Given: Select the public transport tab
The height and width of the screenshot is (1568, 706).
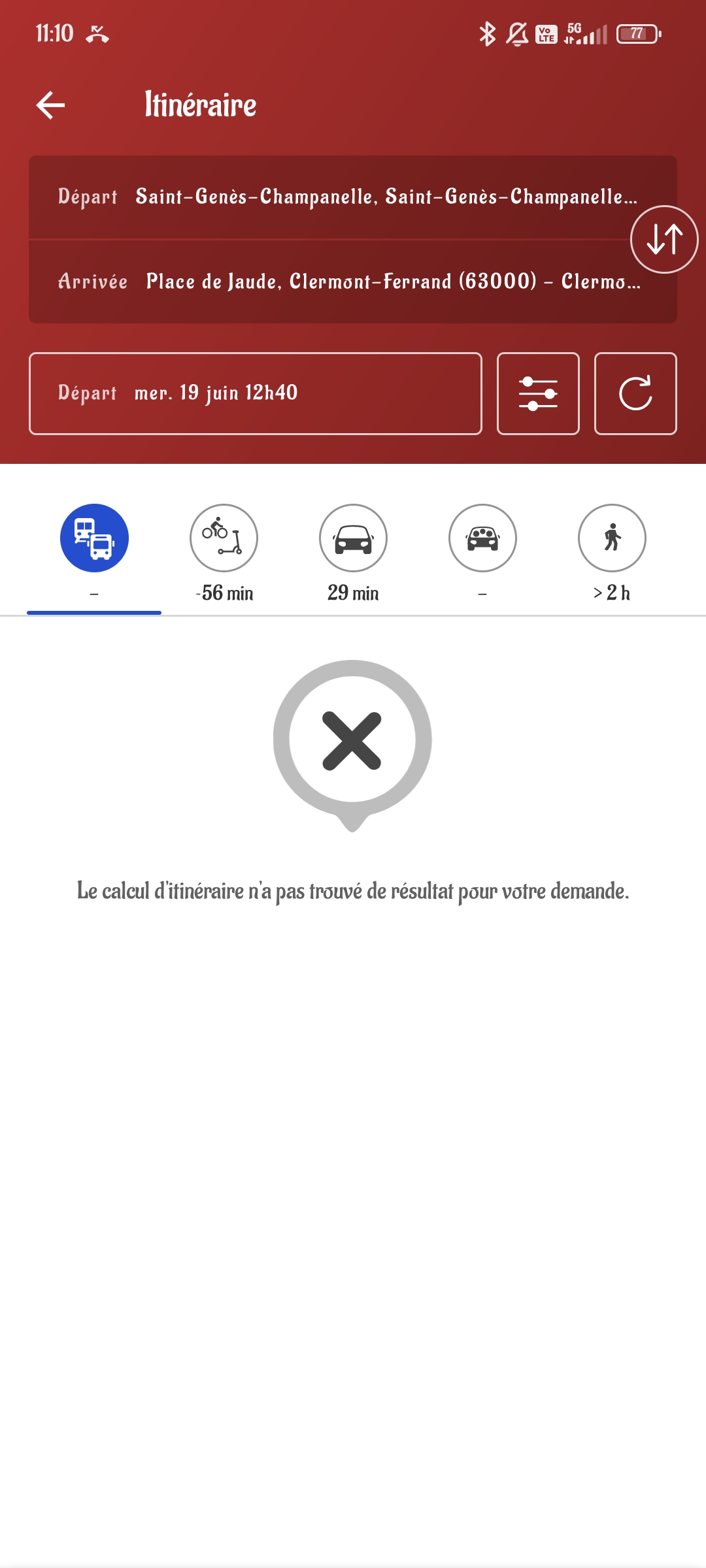Looking at the screenshot, I should 94,538.
